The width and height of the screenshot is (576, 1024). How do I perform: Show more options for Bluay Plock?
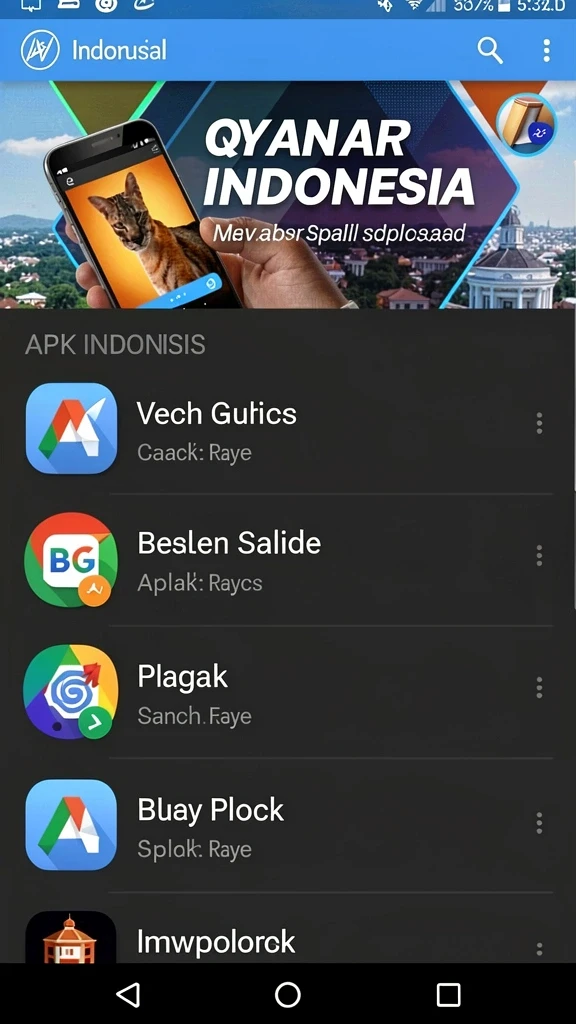(x=539, y=823)
